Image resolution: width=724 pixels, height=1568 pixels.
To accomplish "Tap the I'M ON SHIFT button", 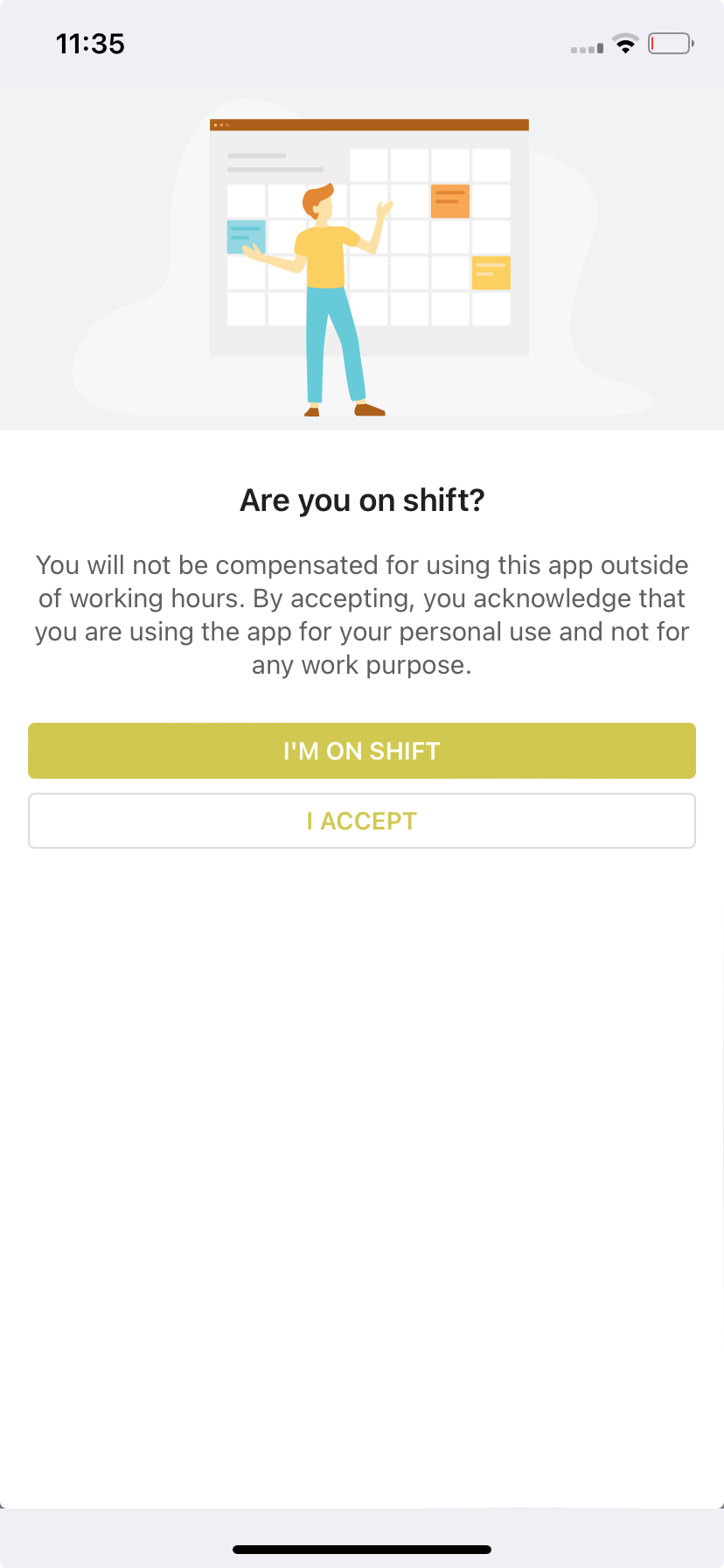I will click(362, 751).
